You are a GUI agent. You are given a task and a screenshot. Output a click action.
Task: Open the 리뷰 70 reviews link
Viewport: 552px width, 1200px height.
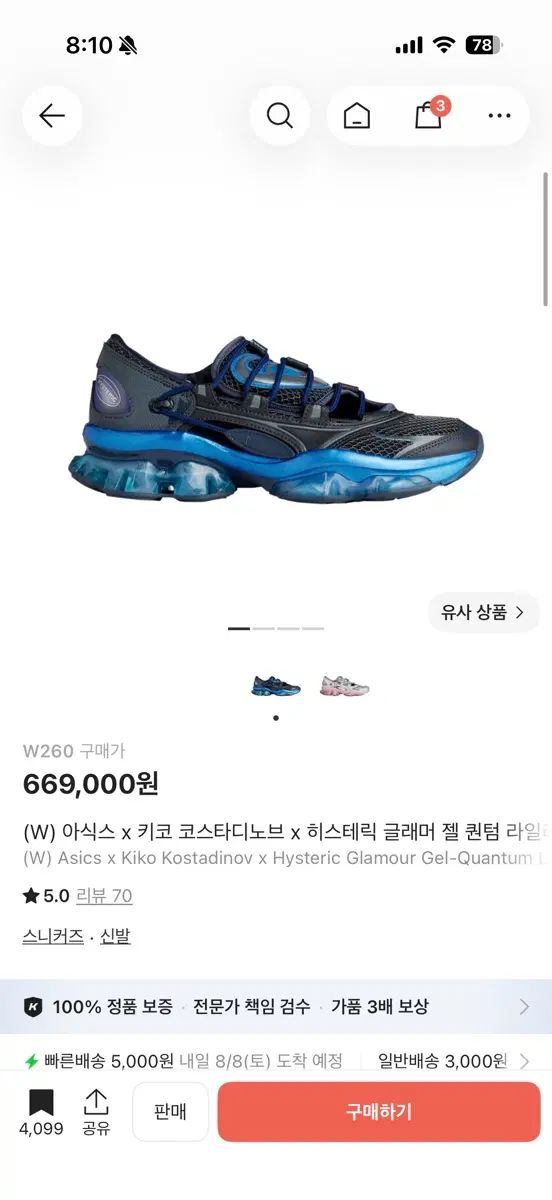[104, 896]
